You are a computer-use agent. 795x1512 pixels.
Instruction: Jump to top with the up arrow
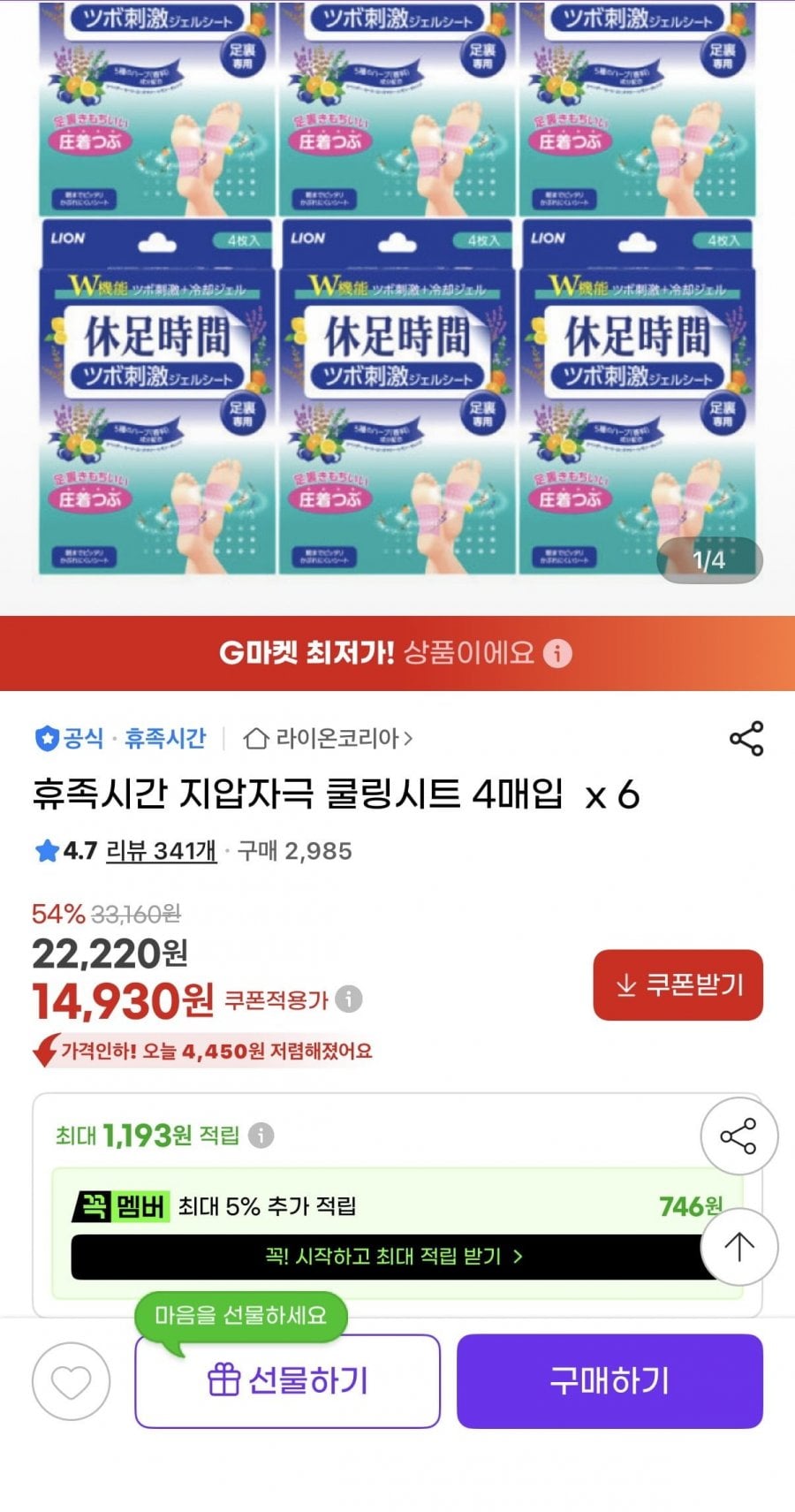click(738, 1247)
